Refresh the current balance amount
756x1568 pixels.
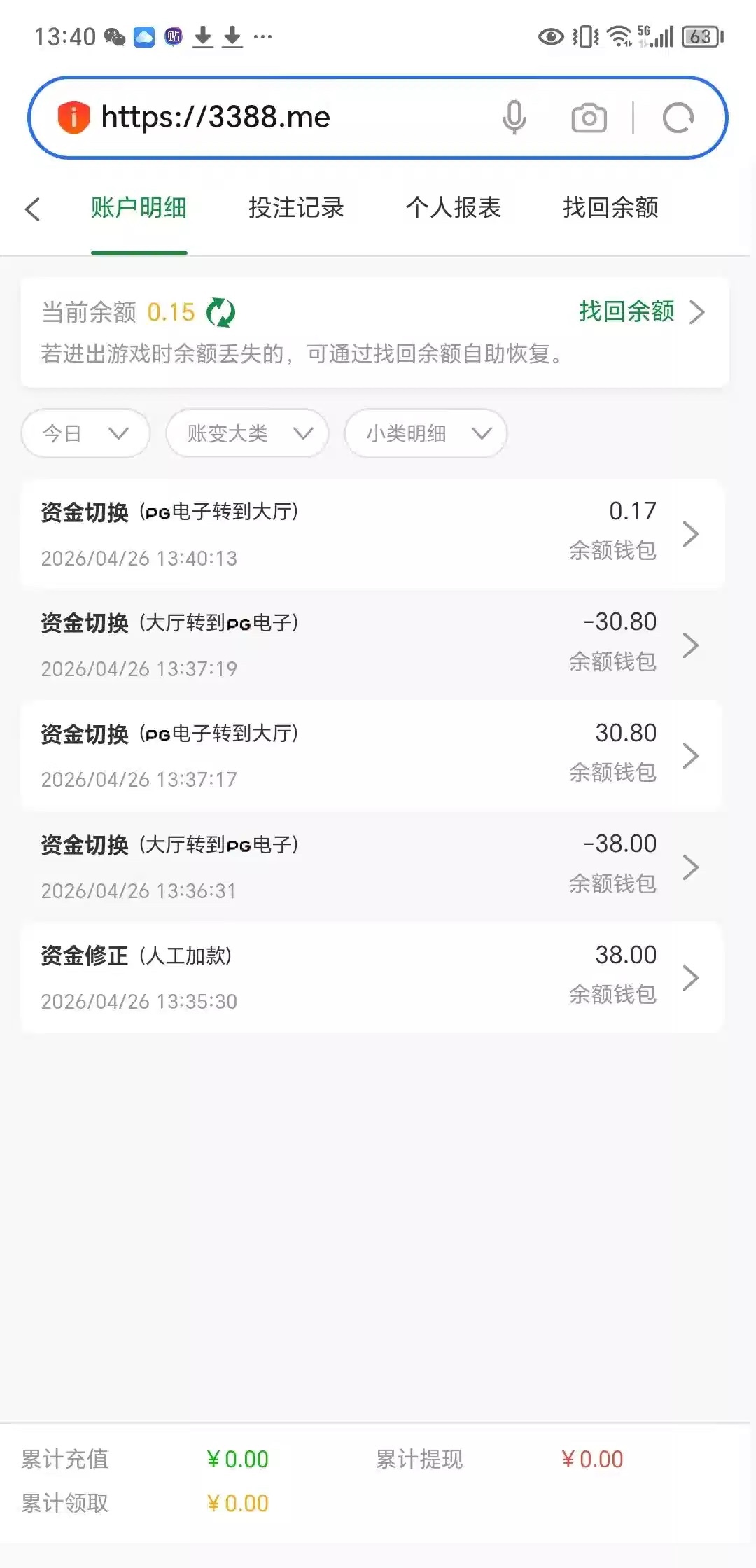pos(221,312)
